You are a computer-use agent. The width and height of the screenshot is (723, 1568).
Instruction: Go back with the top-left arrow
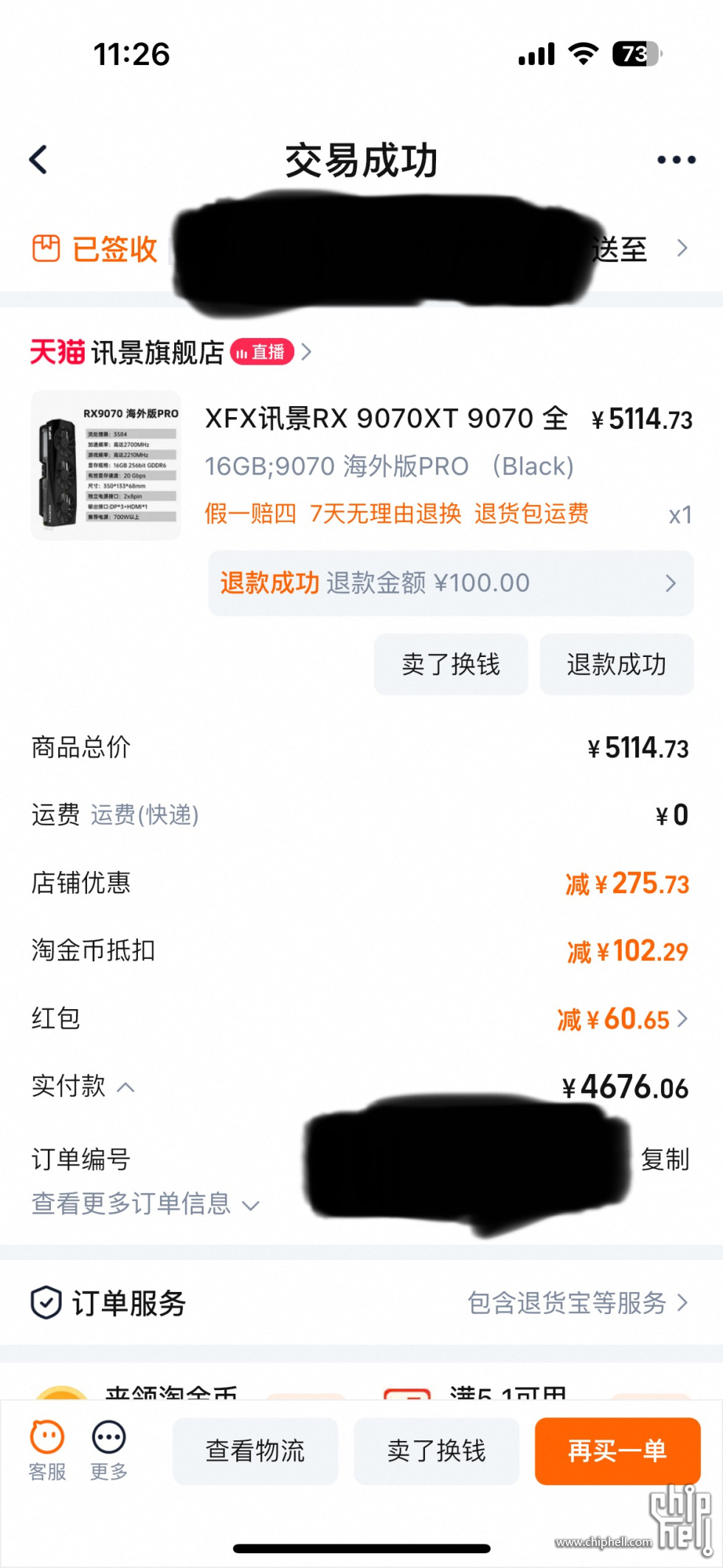[x=38, y=159]
